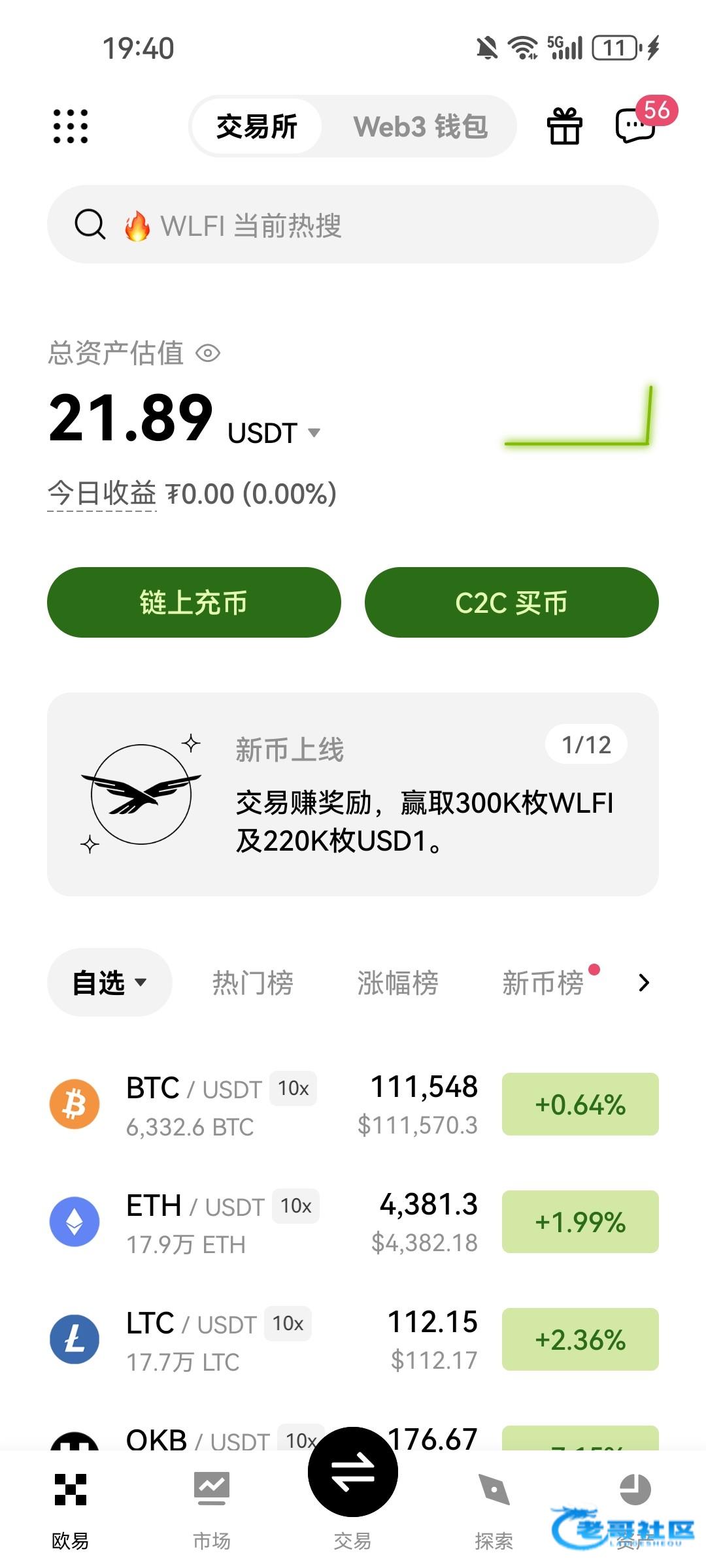
Task: Hide total asset value with eye icon
Action: pos(208,353)
